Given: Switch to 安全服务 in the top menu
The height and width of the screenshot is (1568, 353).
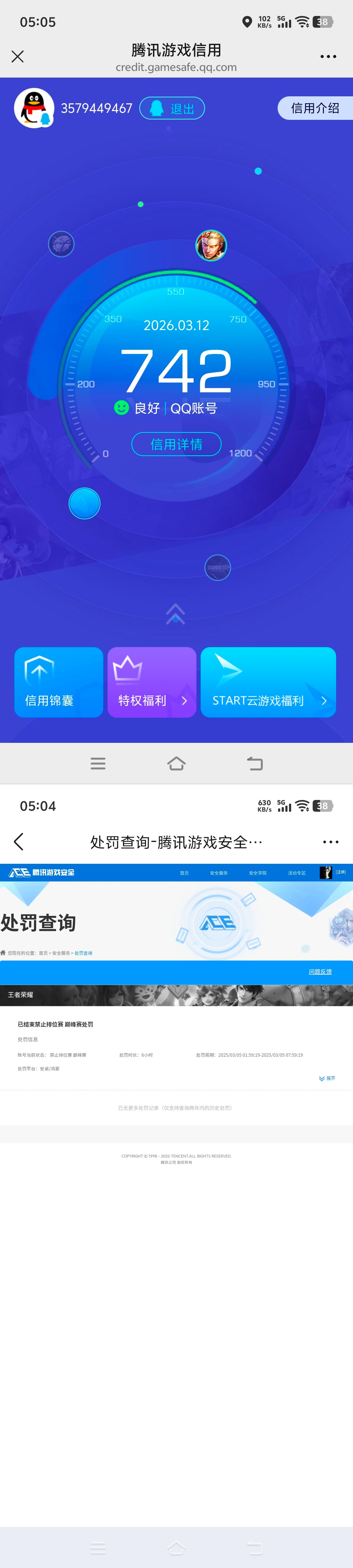Looking at the screenshot, I should pyautogui.click(x=219, y=873).
